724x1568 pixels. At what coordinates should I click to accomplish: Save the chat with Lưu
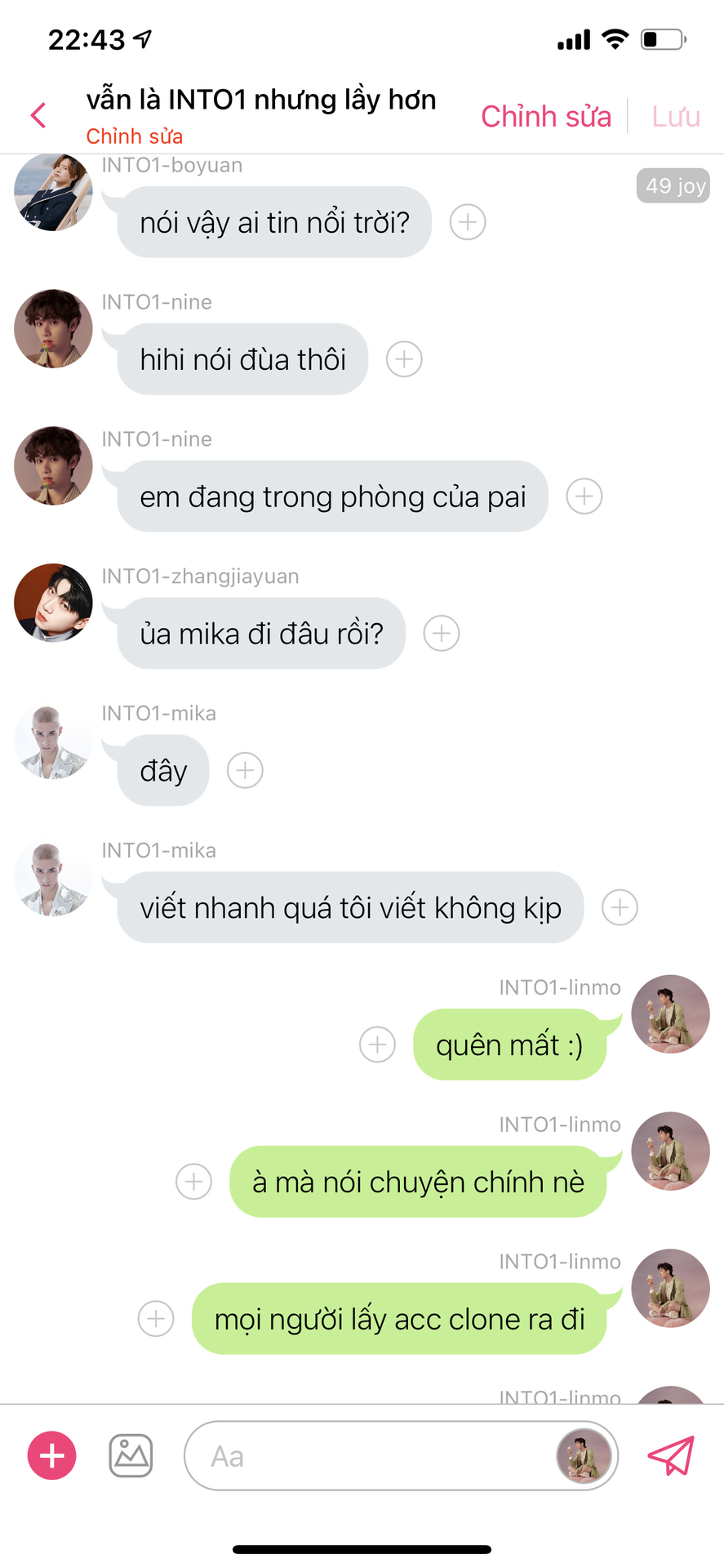[676, 116]
